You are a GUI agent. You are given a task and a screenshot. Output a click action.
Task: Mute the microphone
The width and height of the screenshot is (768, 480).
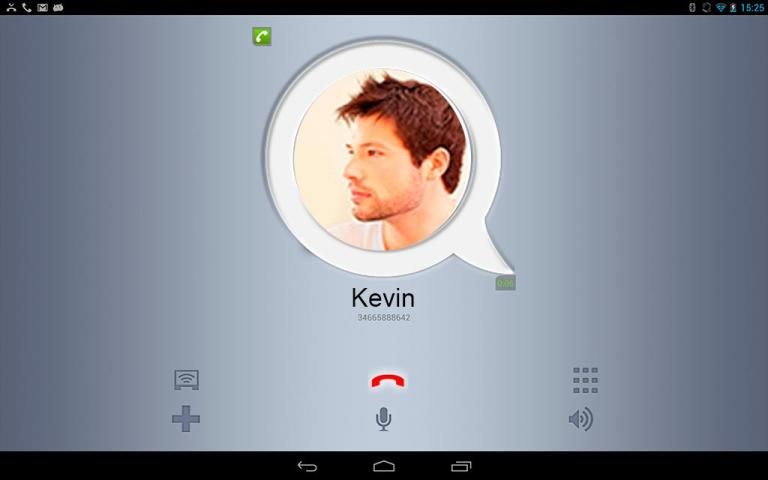click(x=383, y=419)
